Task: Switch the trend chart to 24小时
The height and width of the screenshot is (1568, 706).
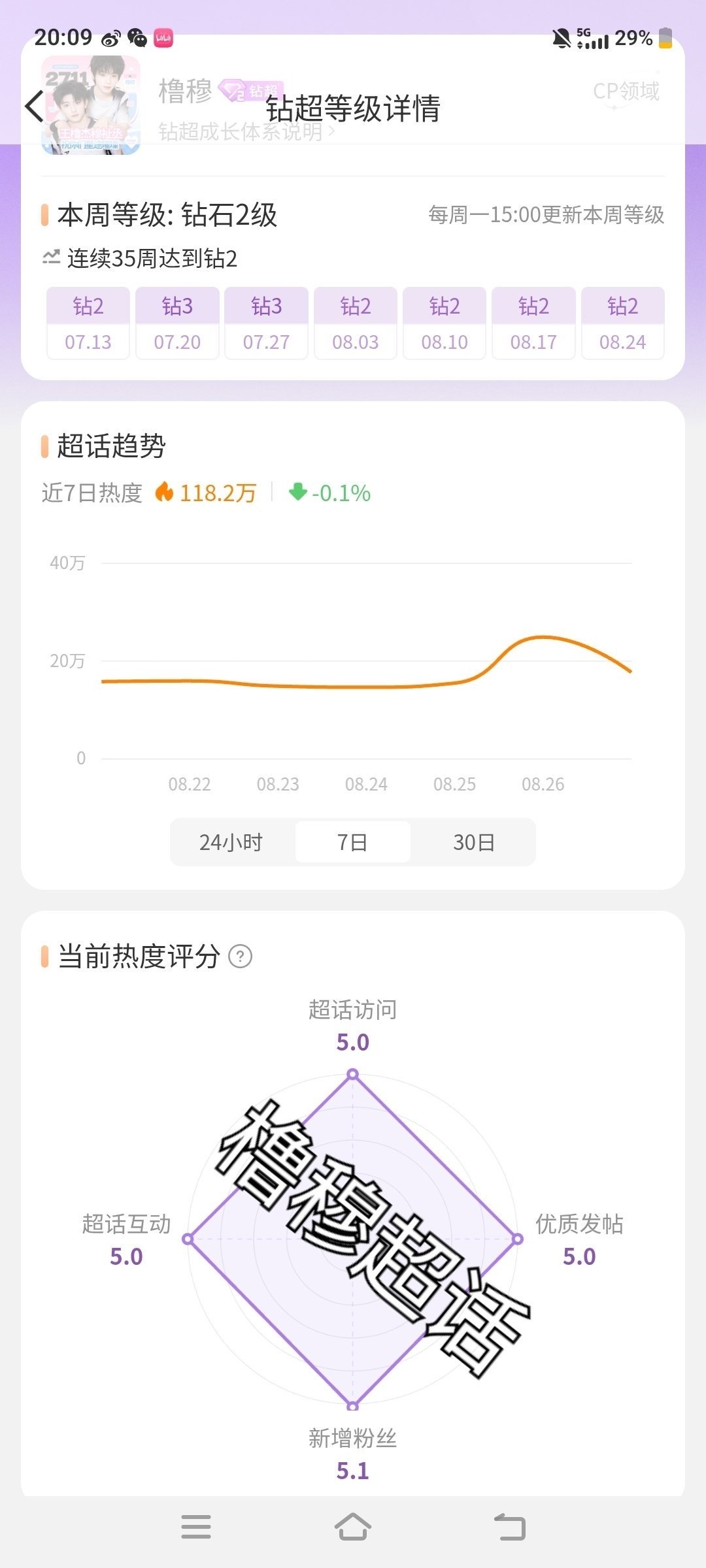Action: pos(231,842)
